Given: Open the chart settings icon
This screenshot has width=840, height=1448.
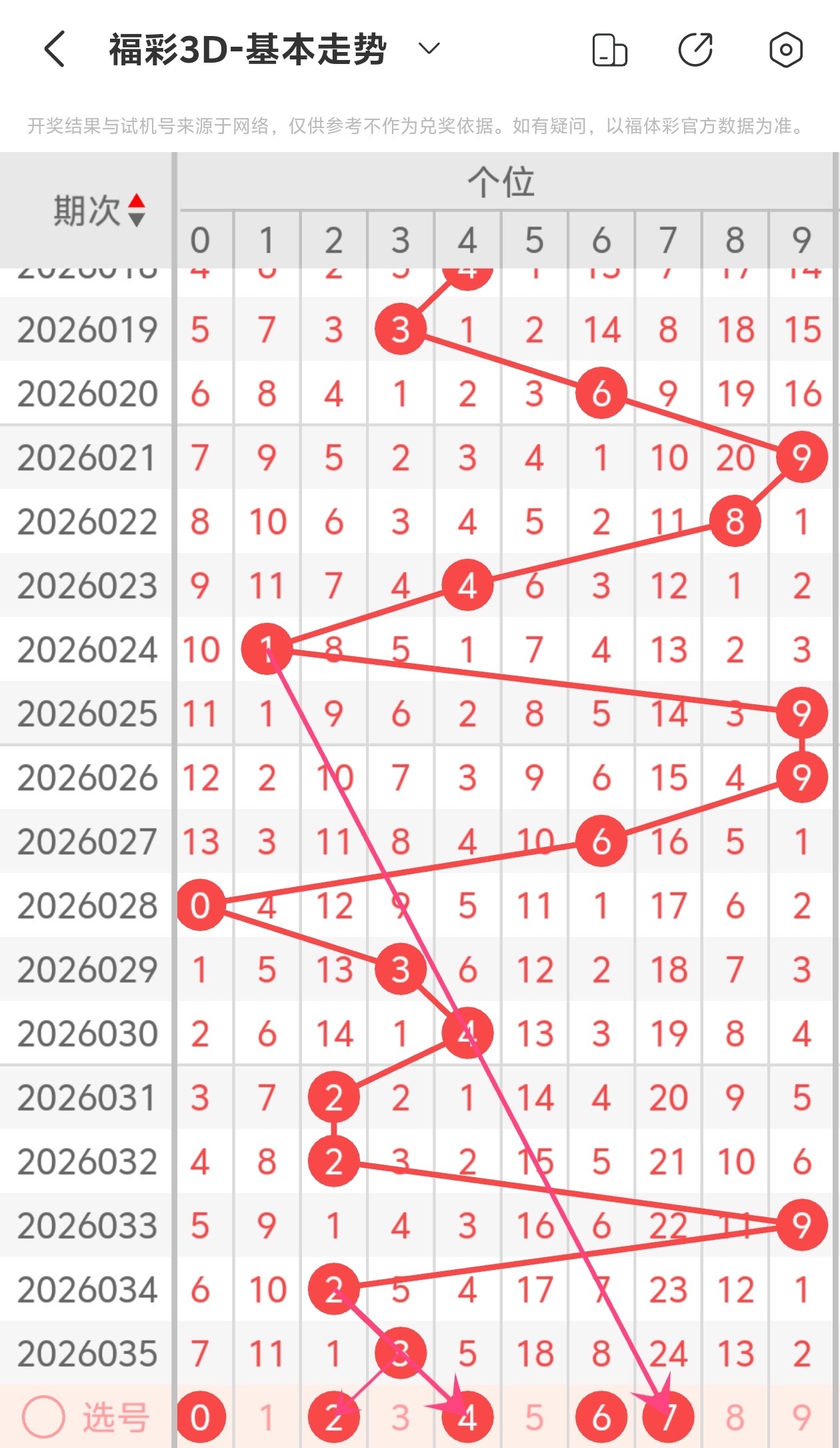Looking at the screenshot, I should click(785, 50).
